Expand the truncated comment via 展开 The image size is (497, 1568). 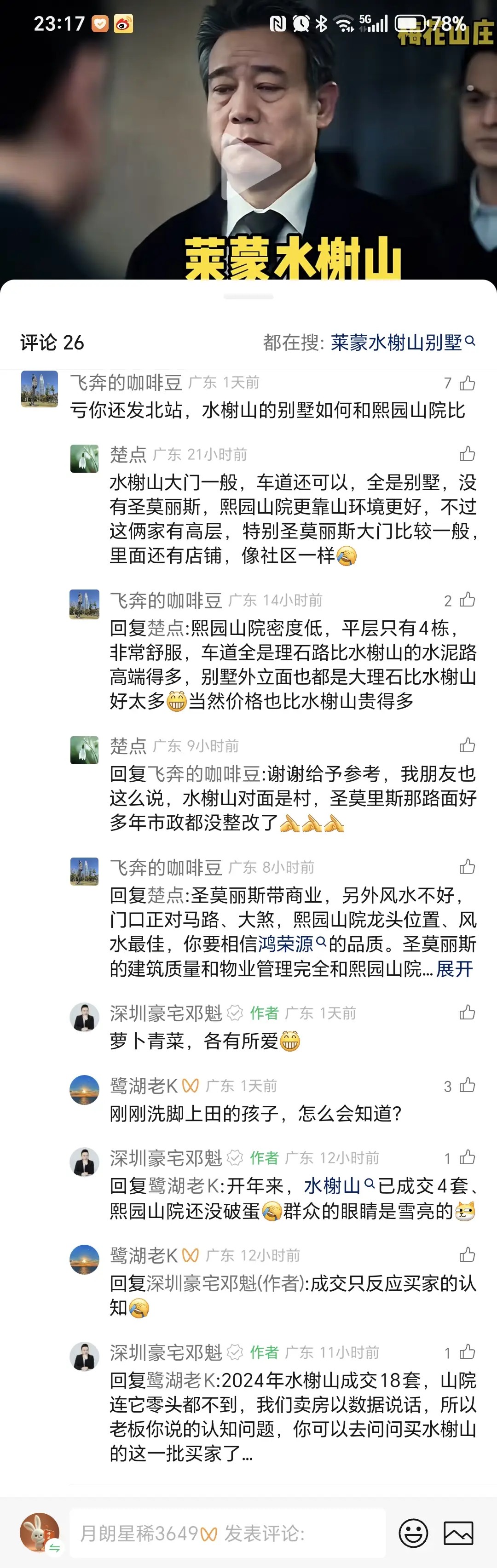(x=454, y=968)
